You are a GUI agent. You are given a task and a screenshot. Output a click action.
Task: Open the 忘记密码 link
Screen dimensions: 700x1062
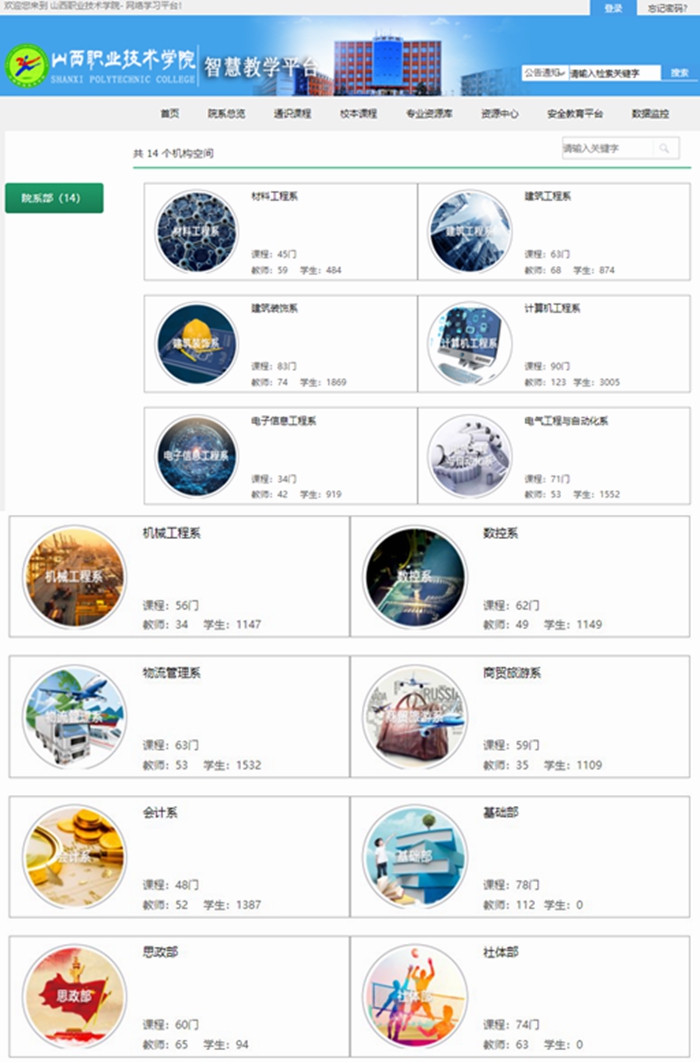[667, 8]
